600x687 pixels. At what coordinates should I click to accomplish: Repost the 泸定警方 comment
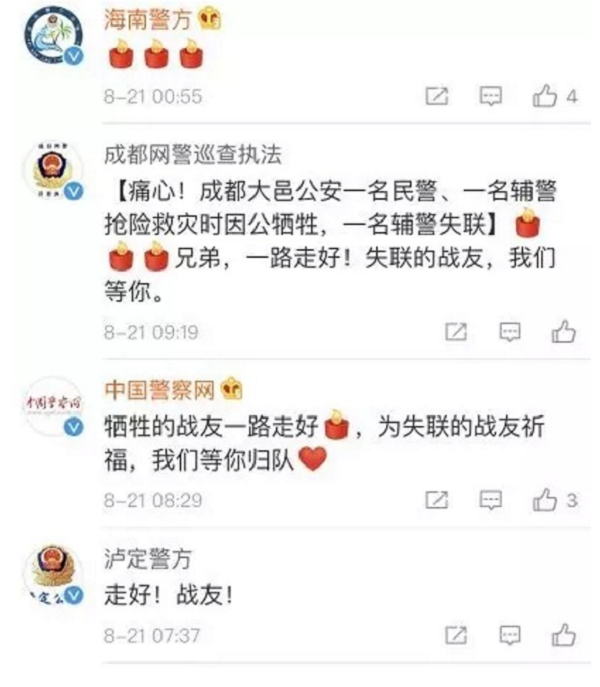click(456, 634)
